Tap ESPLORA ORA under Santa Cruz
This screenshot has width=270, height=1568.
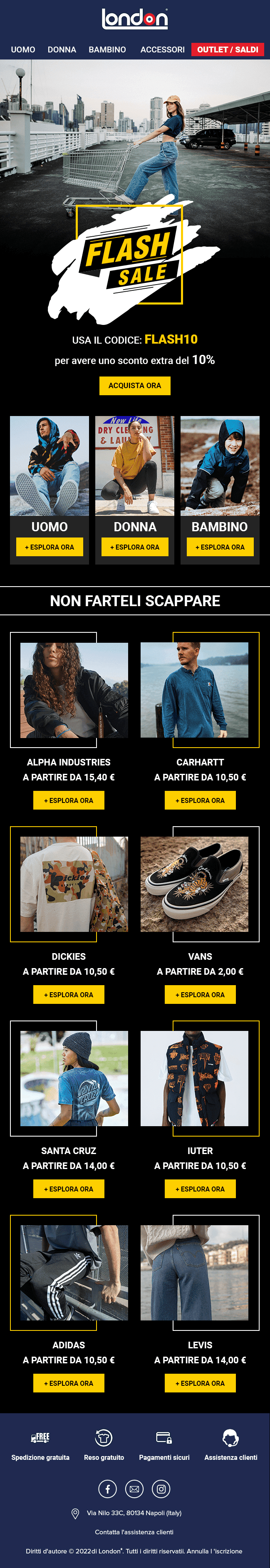point(69,1189)
